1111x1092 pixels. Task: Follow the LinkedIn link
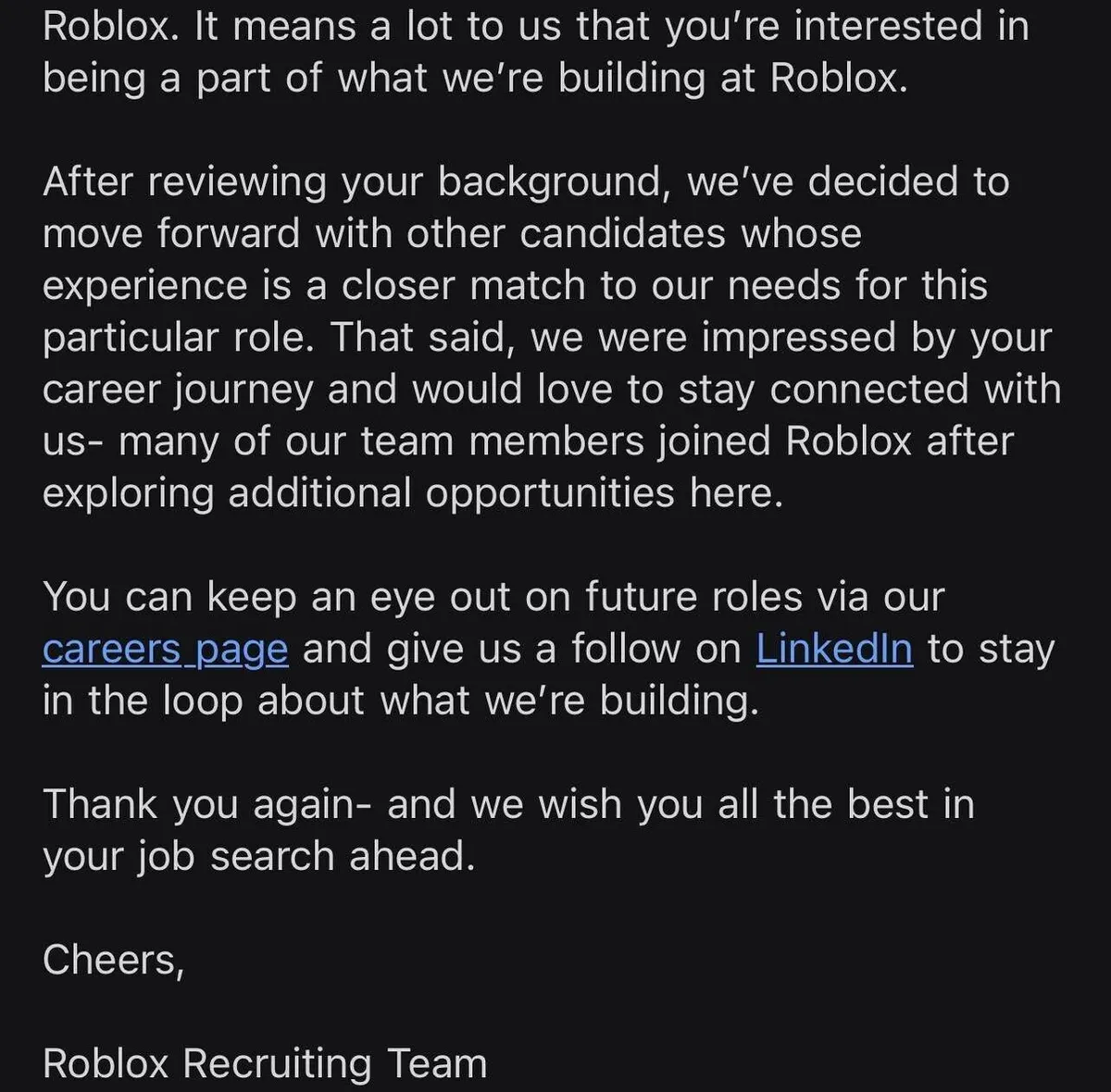(834, 650)
